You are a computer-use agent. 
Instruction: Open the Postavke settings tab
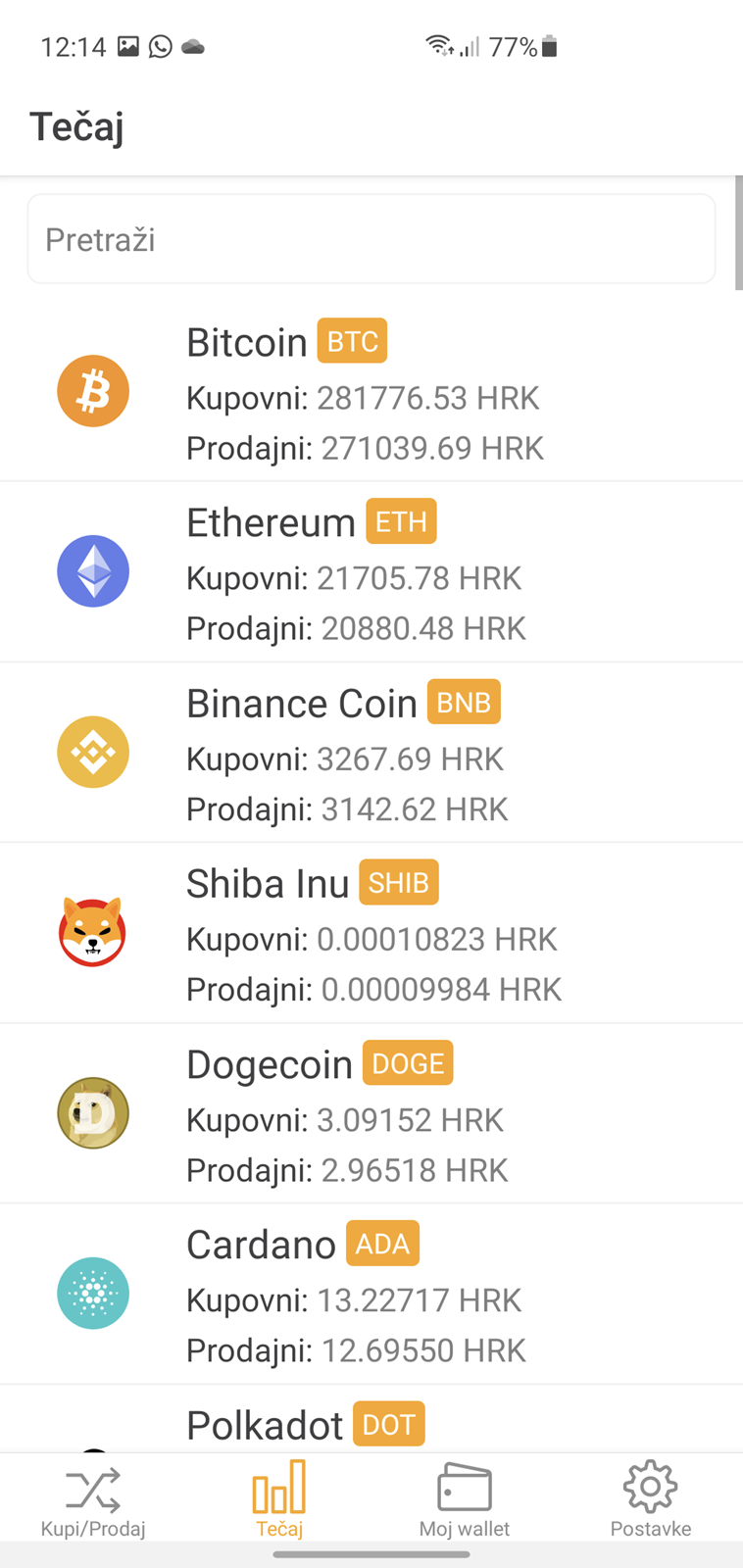click(x=651, y=1498)
